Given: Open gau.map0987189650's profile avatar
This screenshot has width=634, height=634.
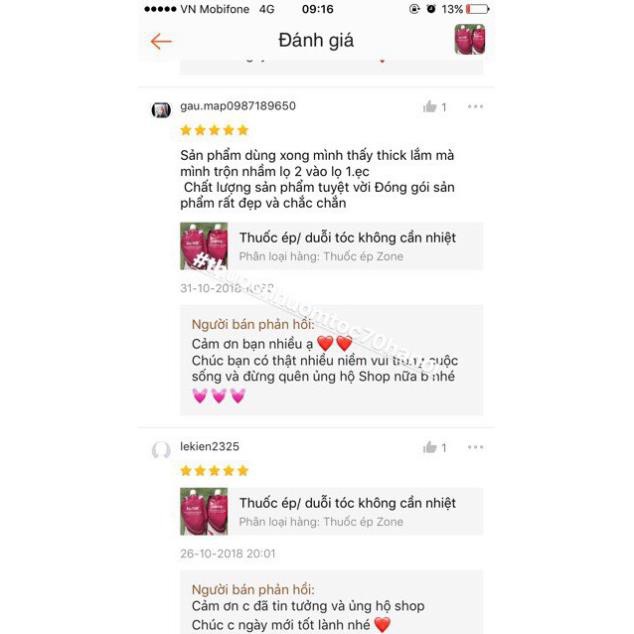Looking at the screenshot, I should (x=161, y=110).
